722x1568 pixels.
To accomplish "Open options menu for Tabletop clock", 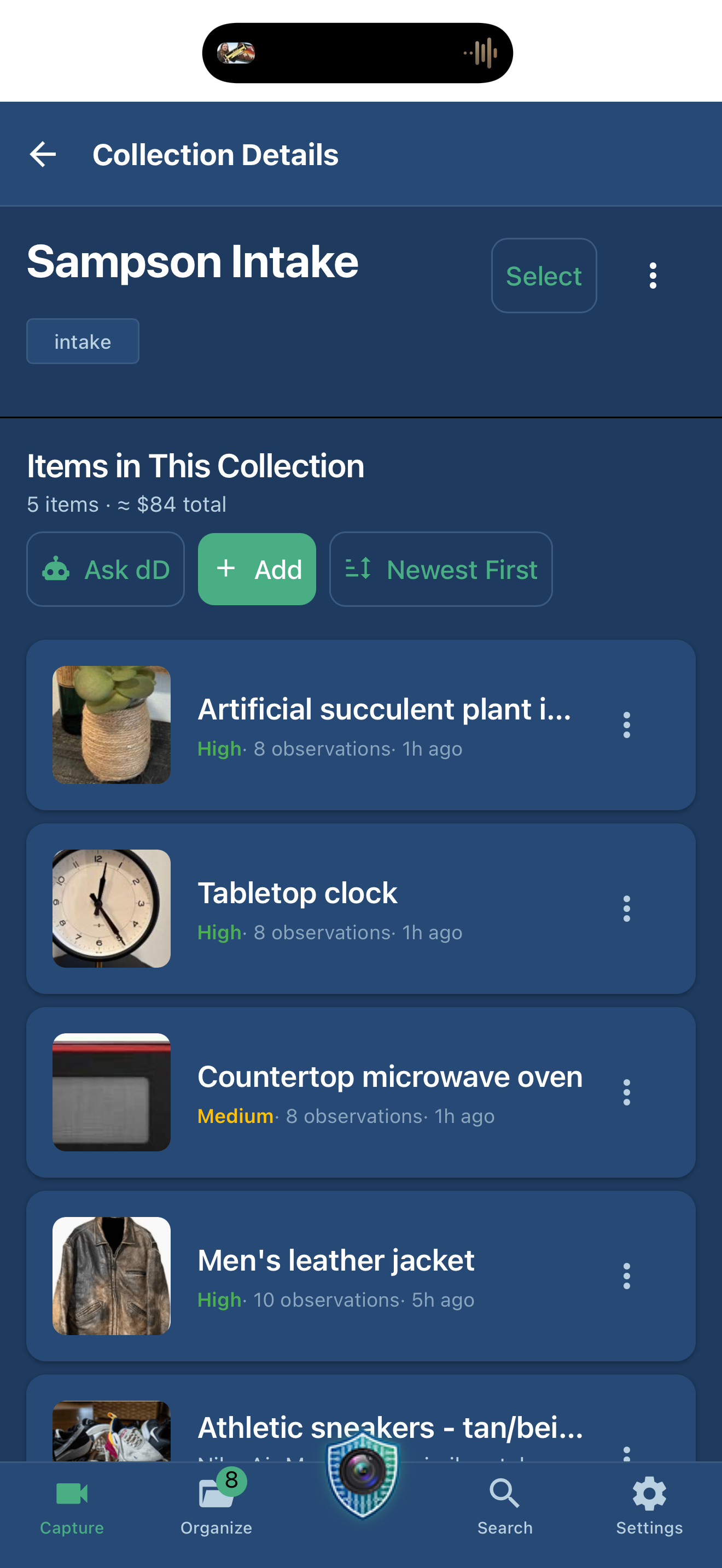I will click(626, 908).
